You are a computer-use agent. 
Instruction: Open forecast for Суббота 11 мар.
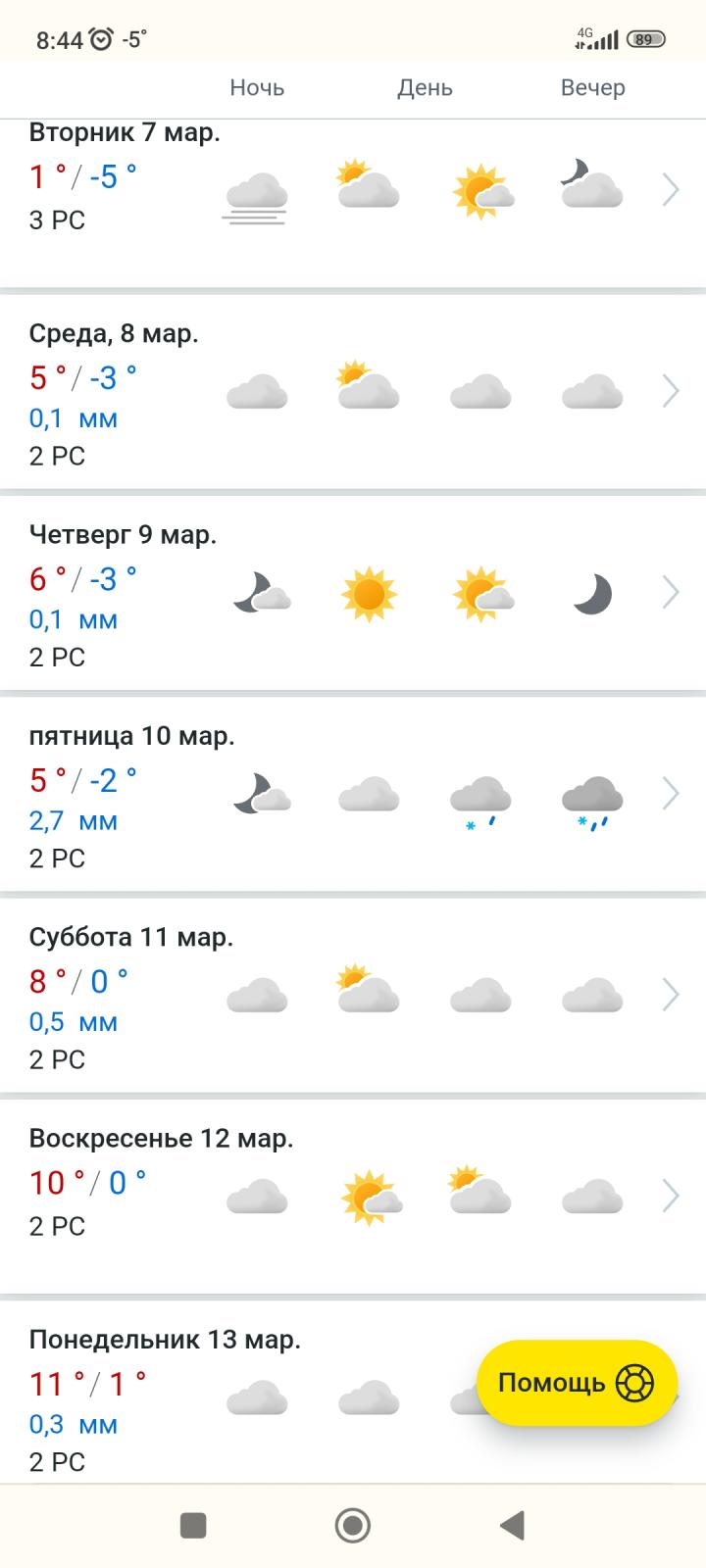pyautogui.click(x=353, y=995)
